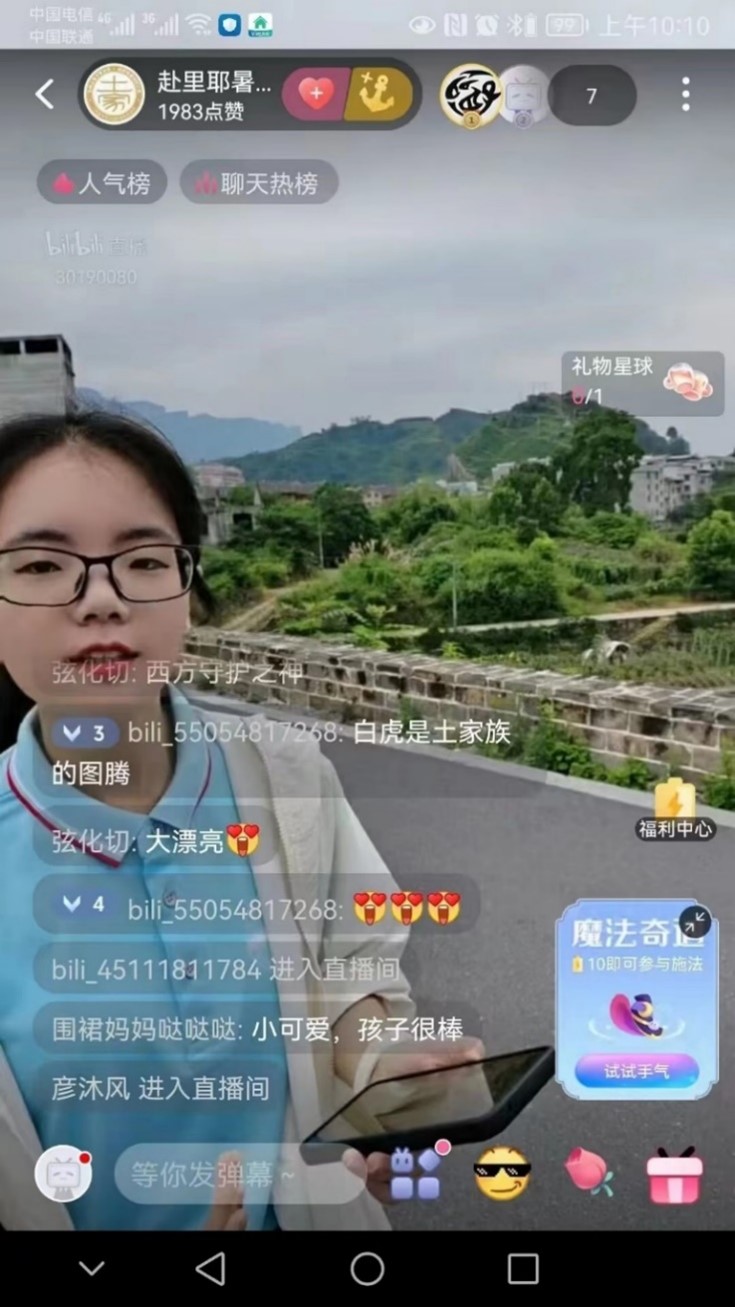The width and height of the screenshot is (735, 1307).
Task: Open the anchor fan badge button
Action: click(380, 95)
